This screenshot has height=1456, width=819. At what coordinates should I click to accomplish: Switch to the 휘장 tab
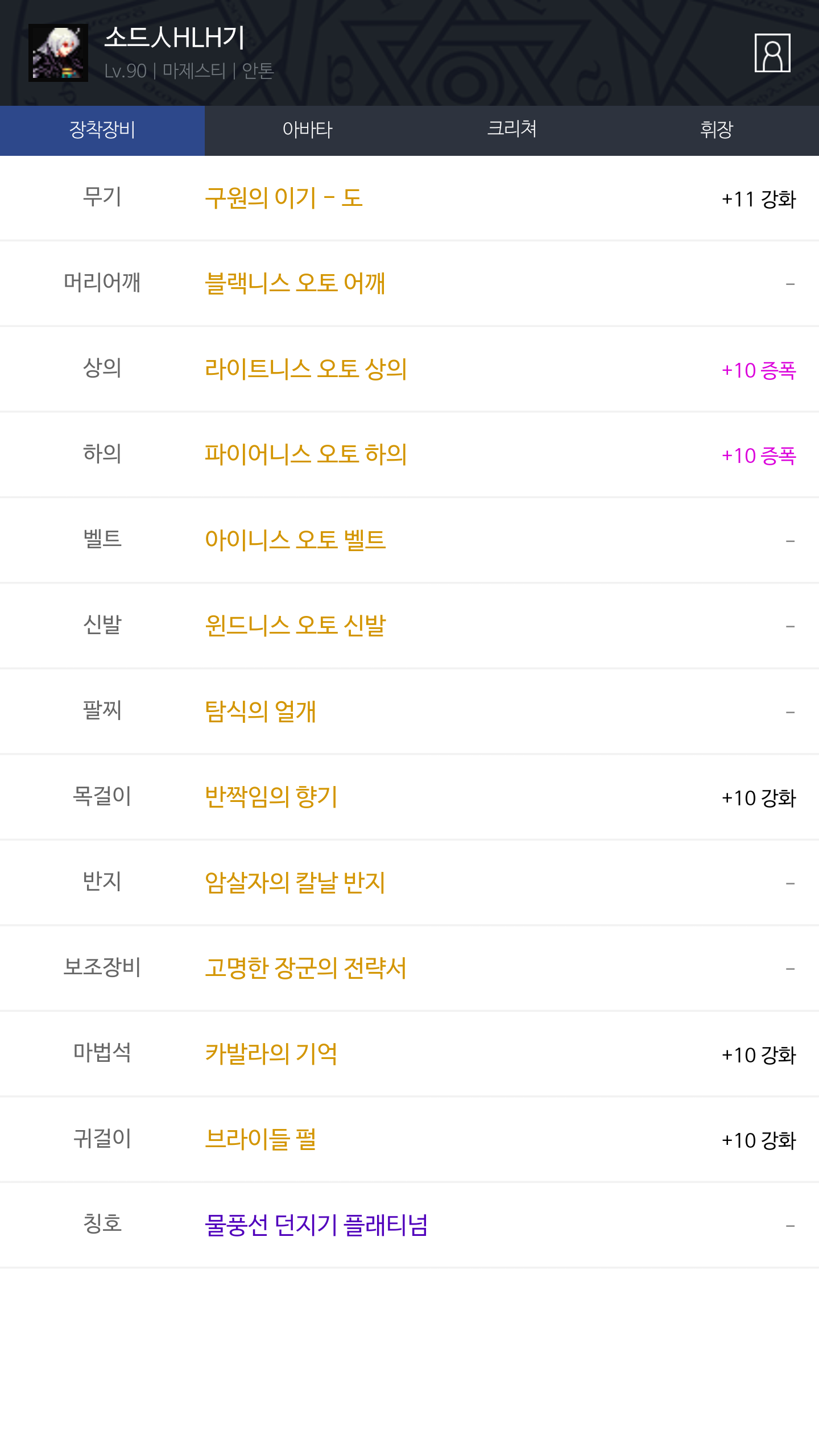pos(717,130)
